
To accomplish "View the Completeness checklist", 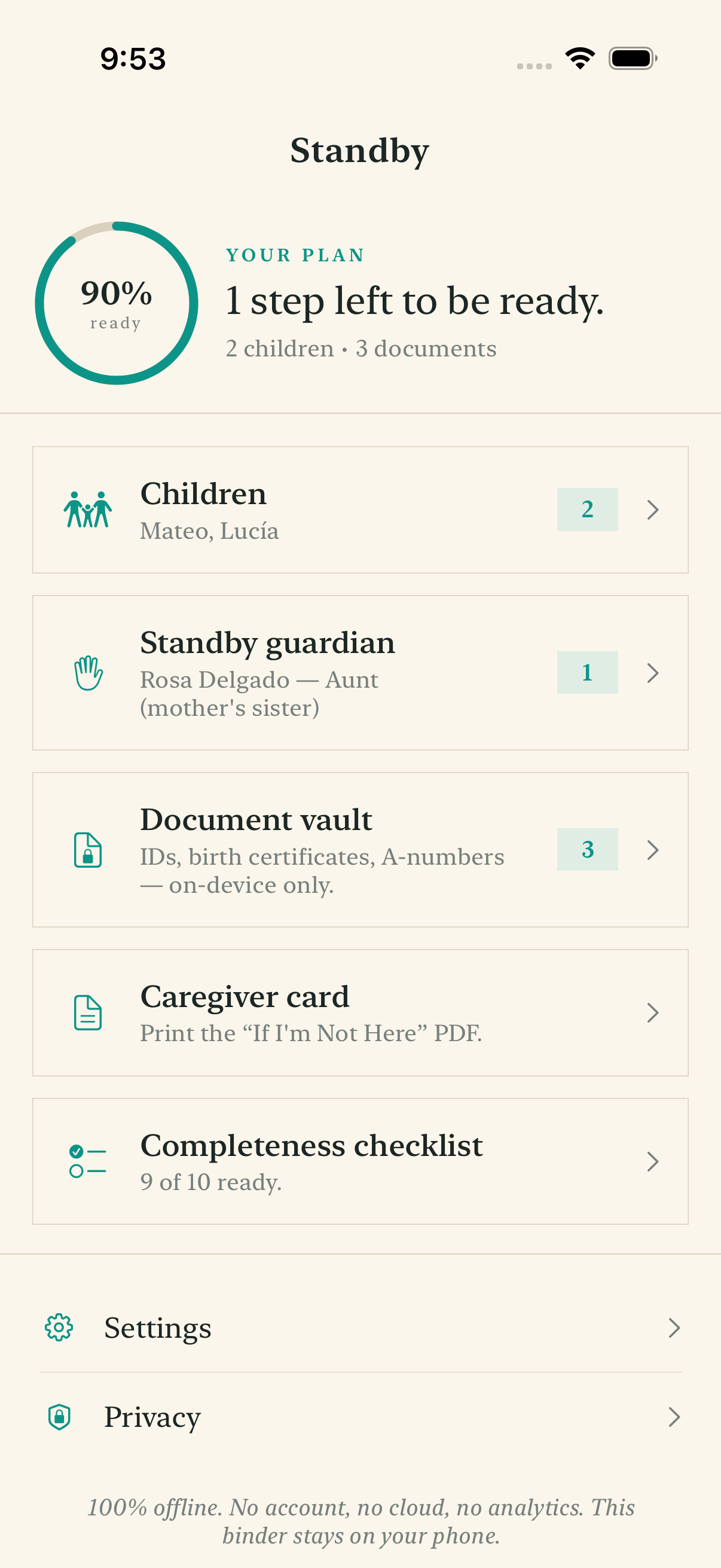I will click(360, 1161).
